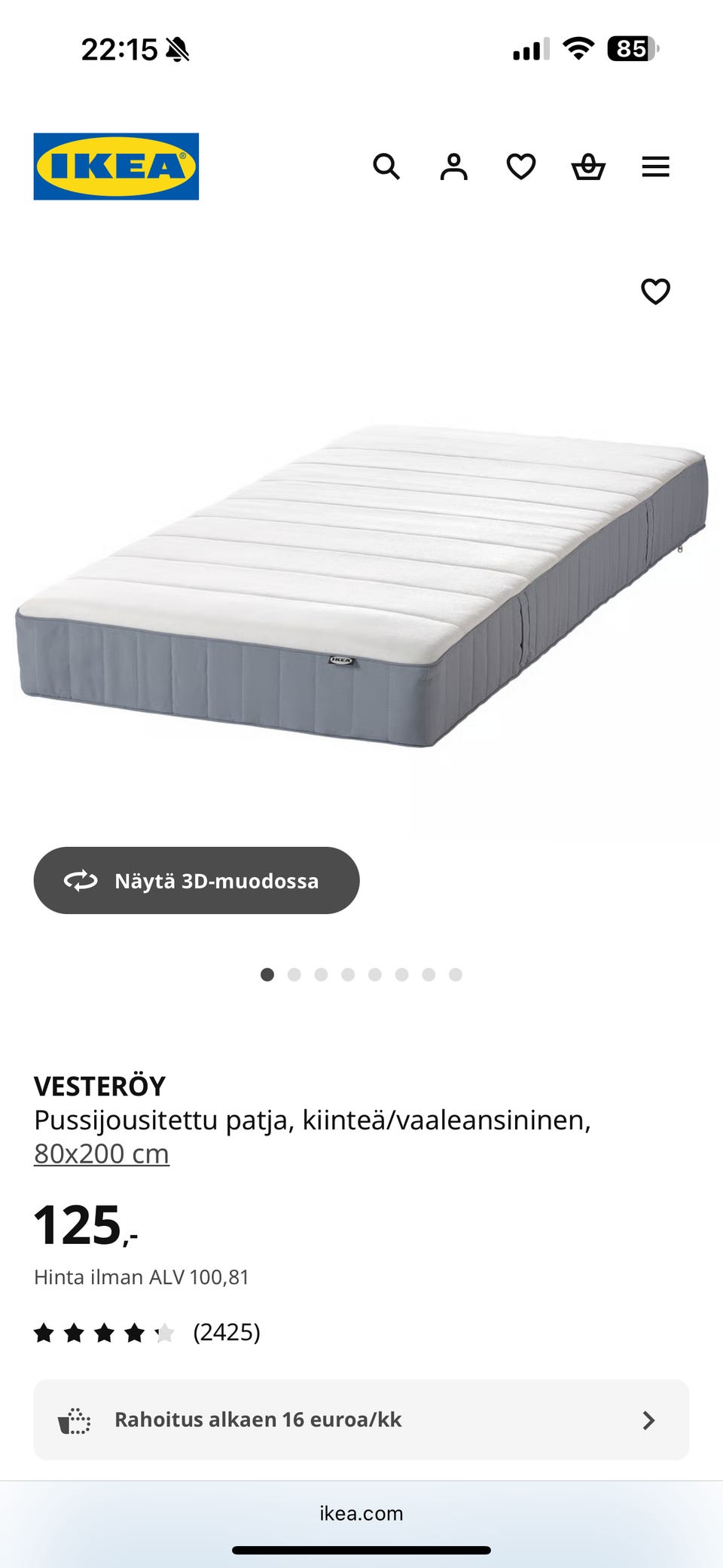
Task: Tap the Wi-Fi icon in the status bar
Action: pos(578,47)
